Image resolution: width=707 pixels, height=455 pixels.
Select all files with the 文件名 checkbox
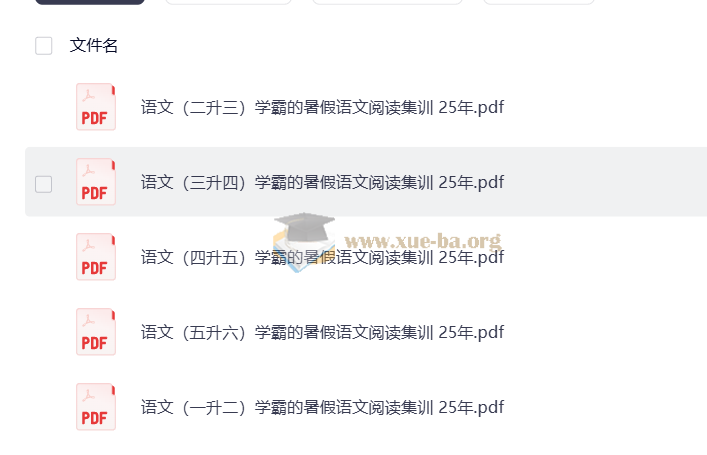tap(43, 46)
